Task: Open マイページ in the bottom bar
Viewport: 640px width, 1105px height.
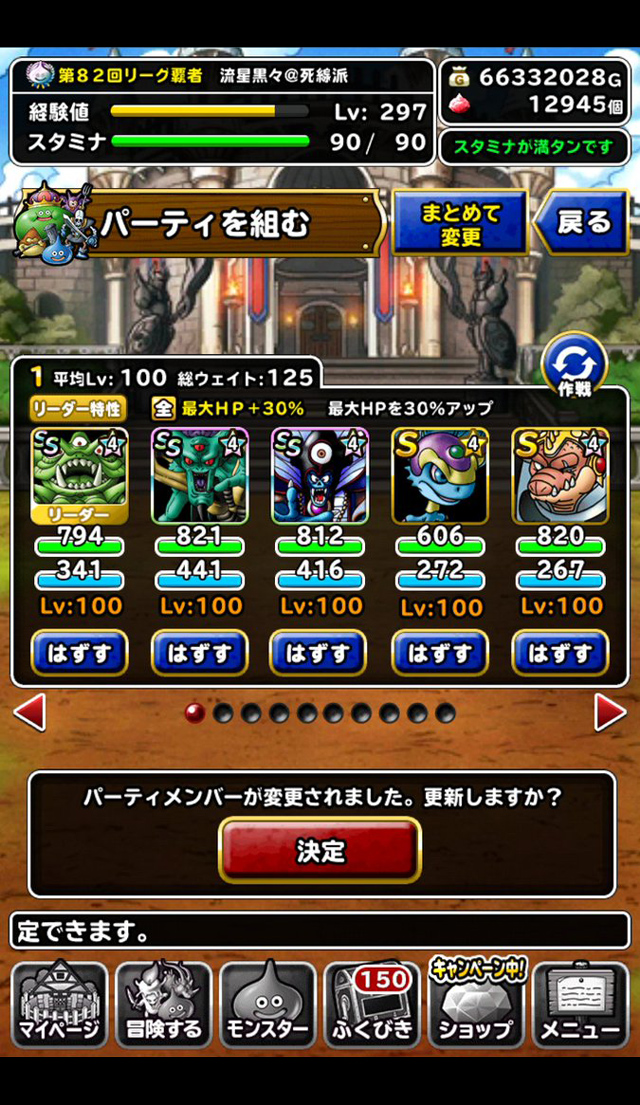Action: click(59, 1004)
